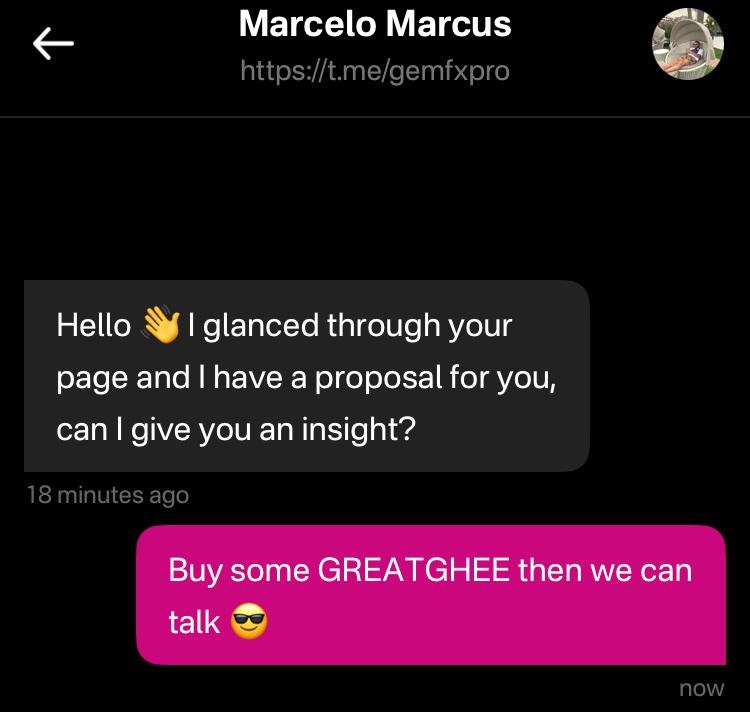Open Marcelo Marcus's profile picture

coord(688,44)
